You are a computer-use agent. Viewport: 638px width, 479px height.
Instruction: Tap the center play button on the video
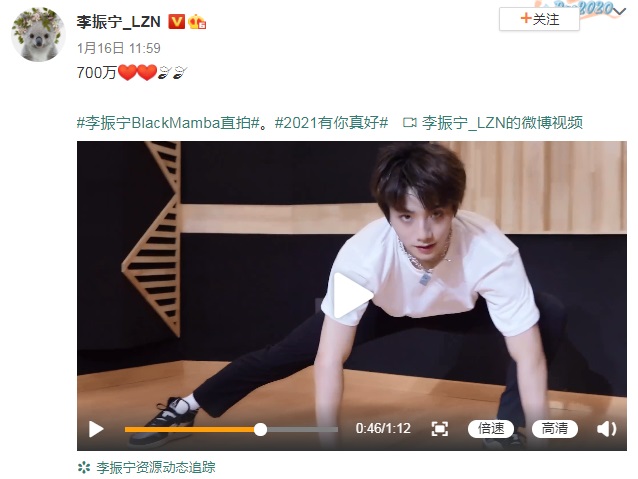352,296
